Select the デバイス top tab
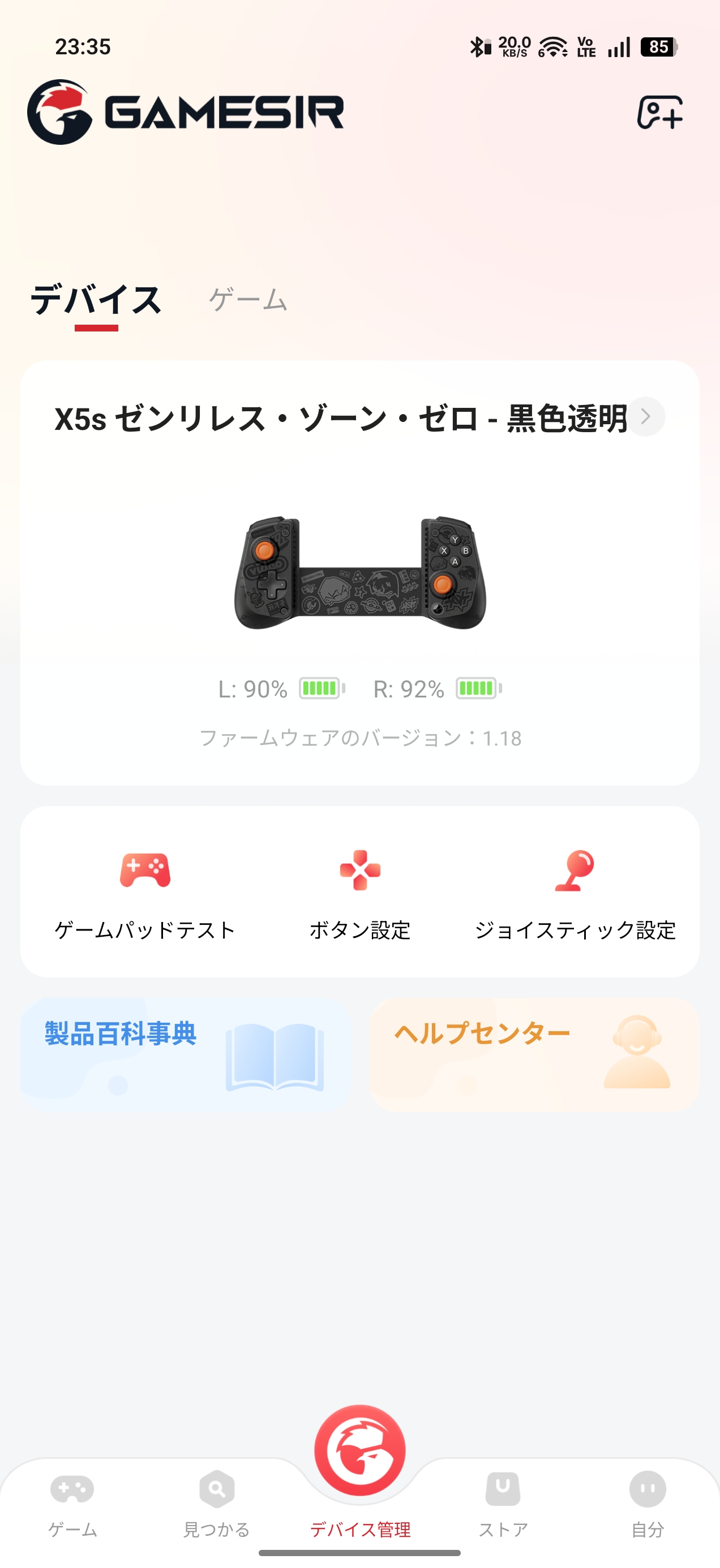 point(96,300)
